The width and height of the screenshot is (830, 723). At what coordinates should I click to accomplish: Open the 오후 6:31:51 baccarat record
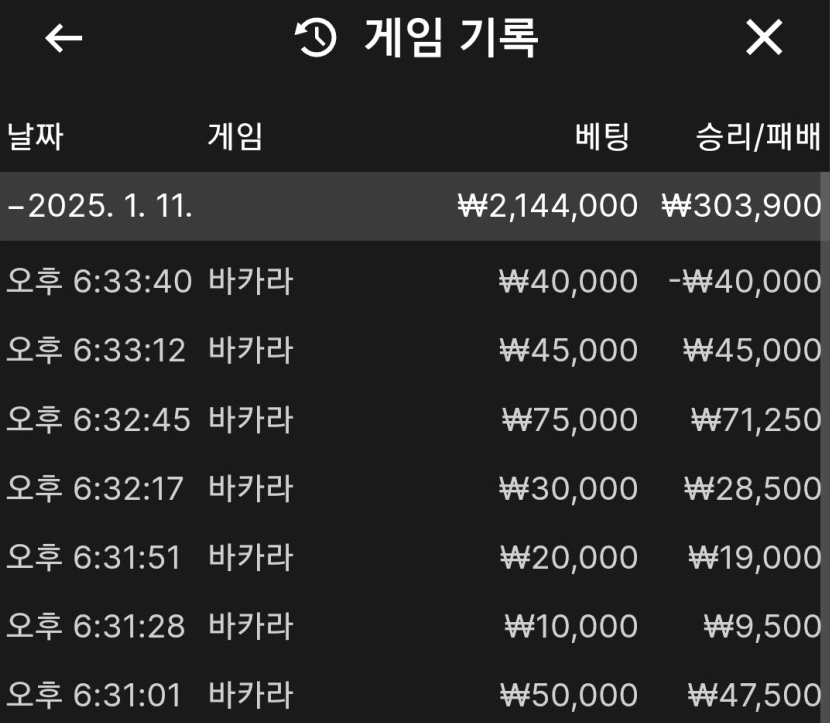(414, 557)
